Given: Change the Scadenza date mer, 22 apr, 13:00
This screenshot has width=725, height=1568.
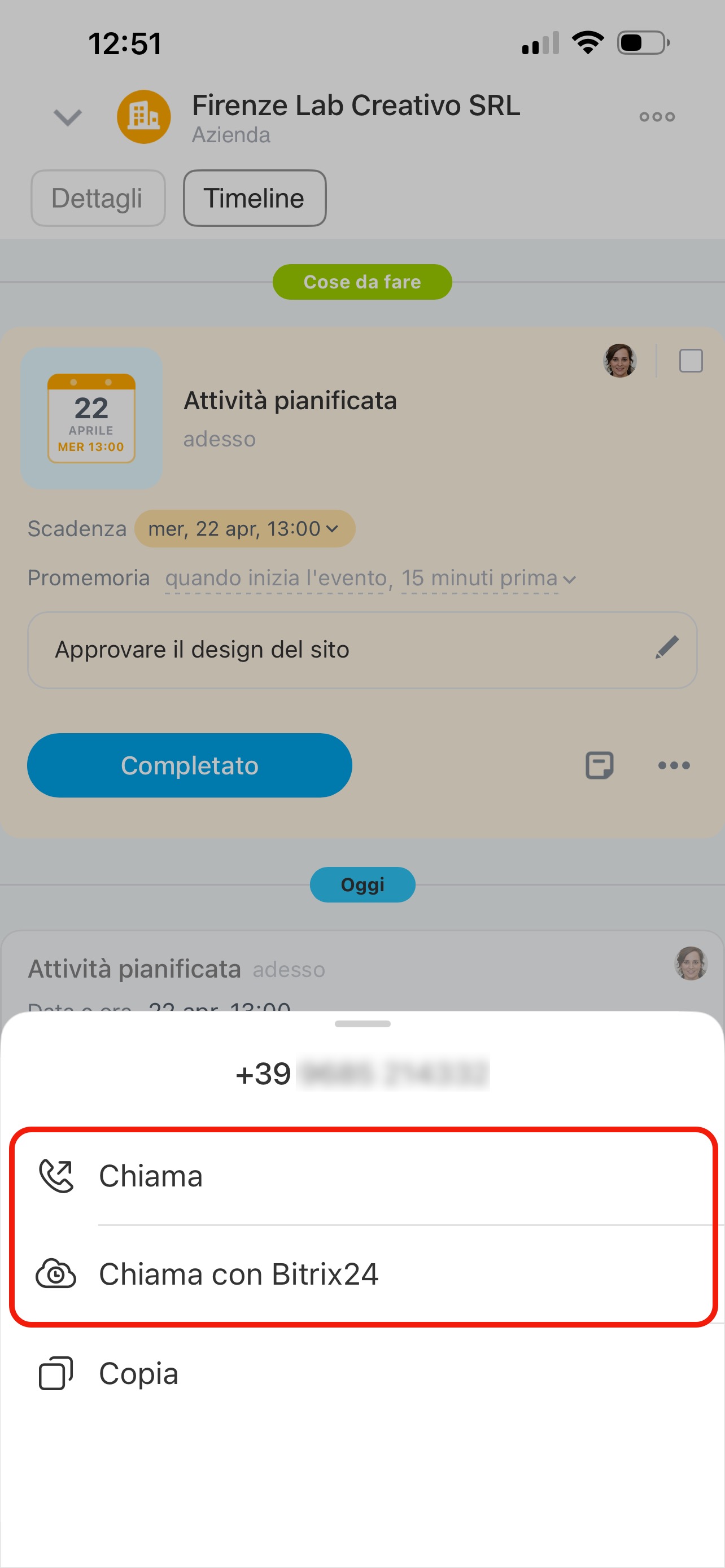Looking at the screenshot, I should coord(244,528).
